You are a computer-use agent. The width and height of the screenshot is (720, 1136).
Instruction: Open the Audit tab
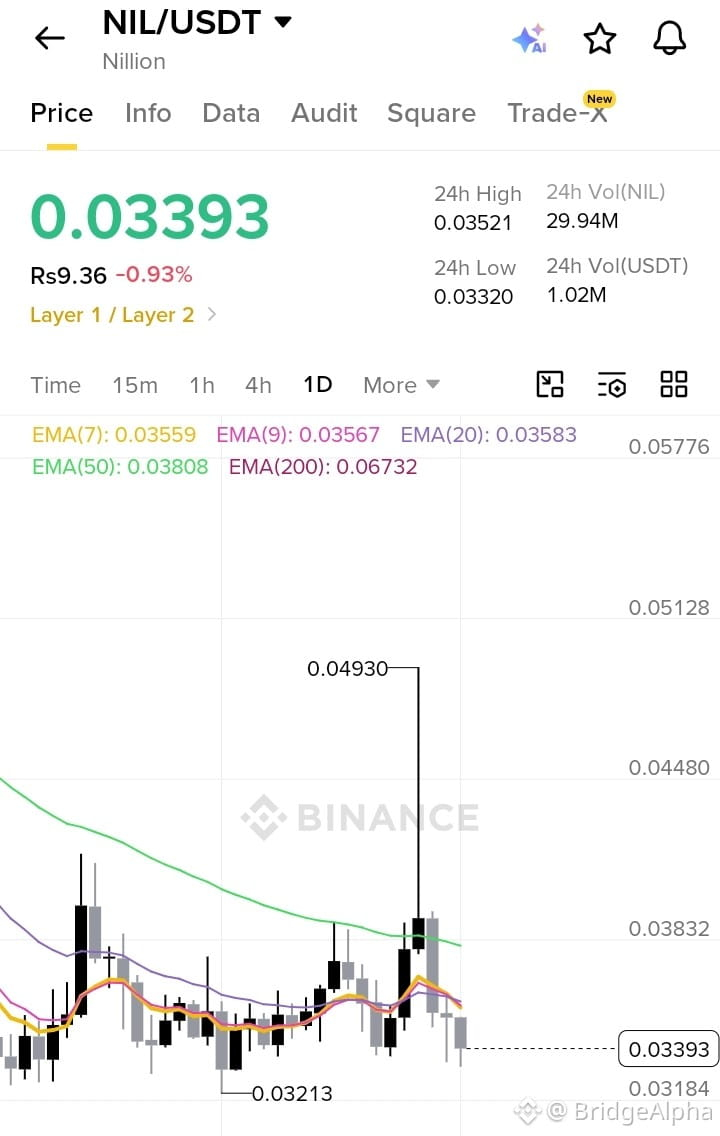(324, 113)
